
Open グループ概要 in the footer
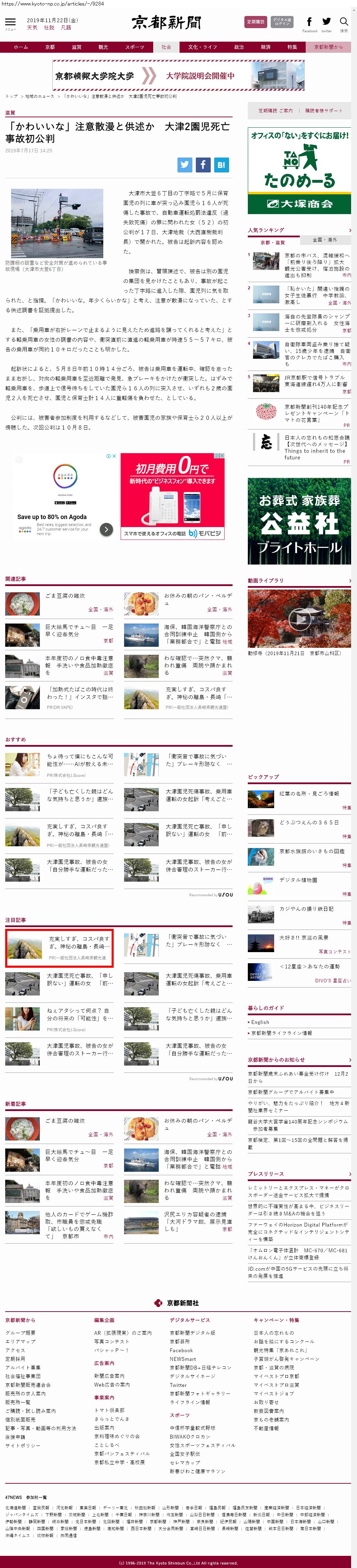coord(21,1332)
